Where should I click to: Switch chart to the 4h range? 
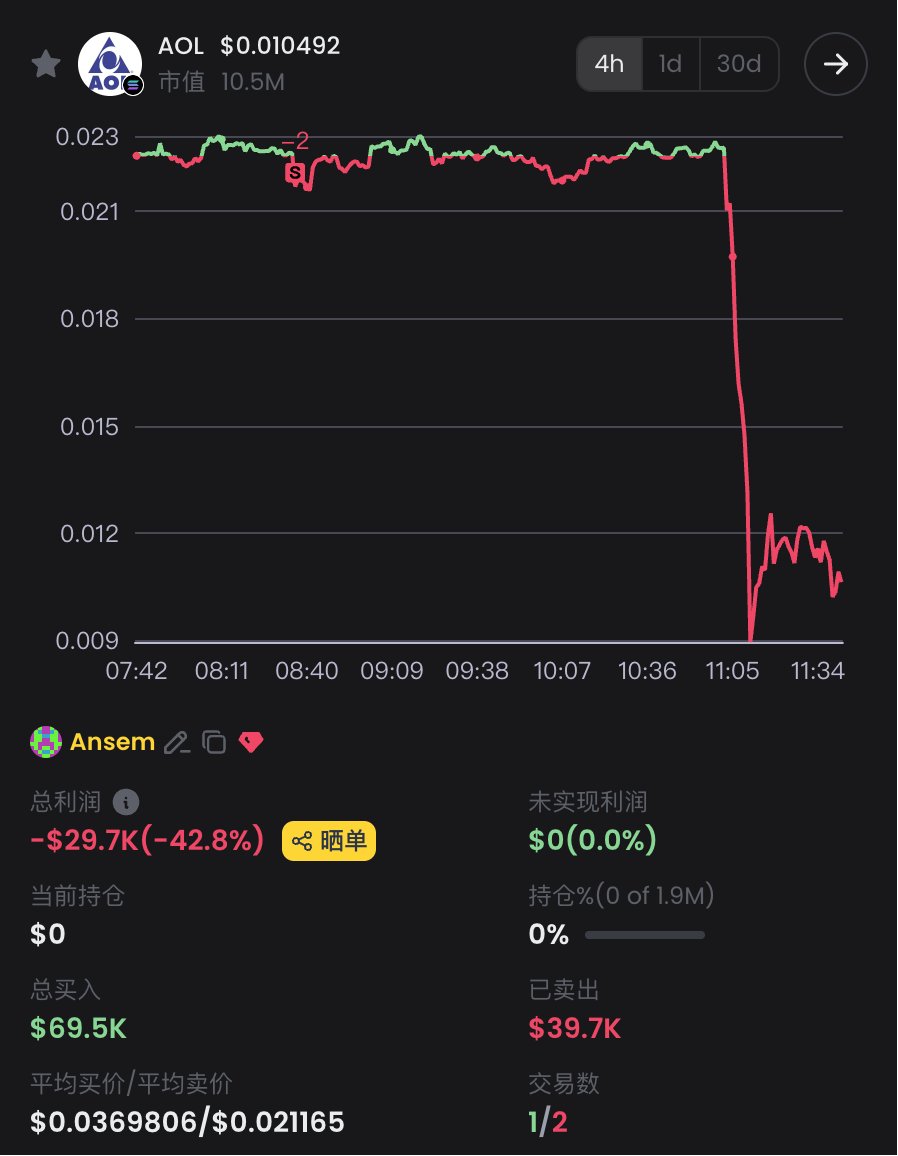pyautogui.click(x=609, y=64)
